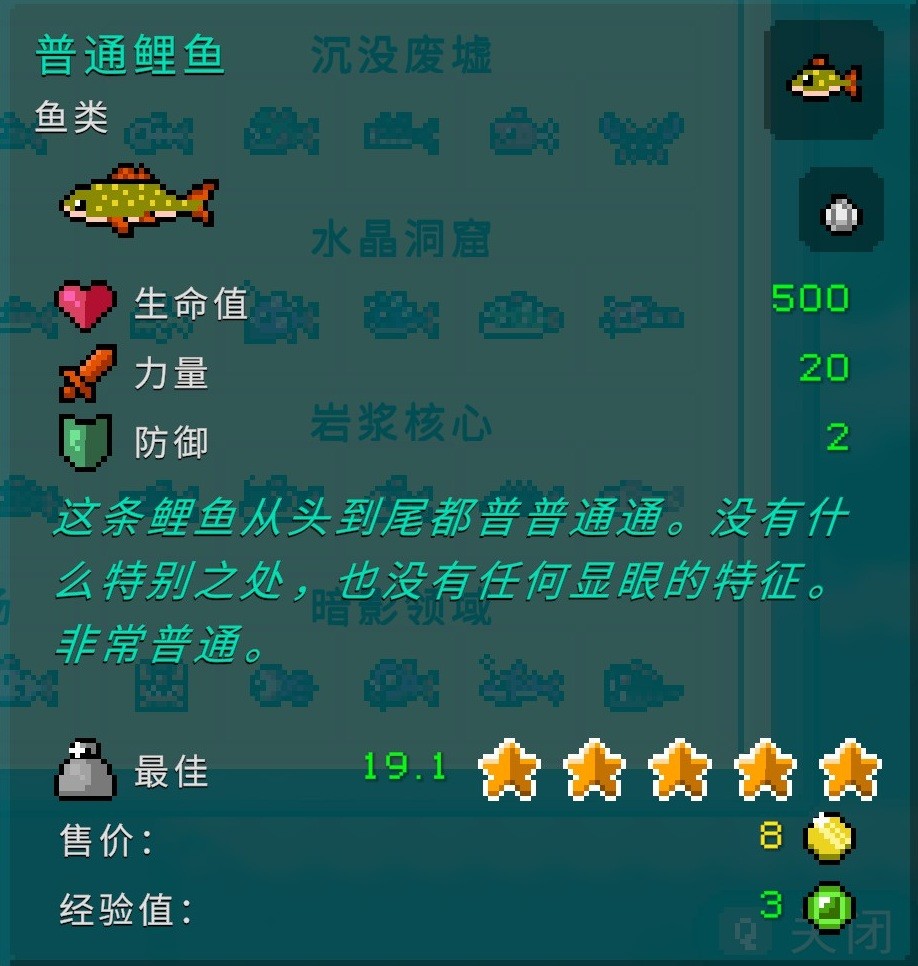Select the carp icon slot at top right

[x=824, y=79]
